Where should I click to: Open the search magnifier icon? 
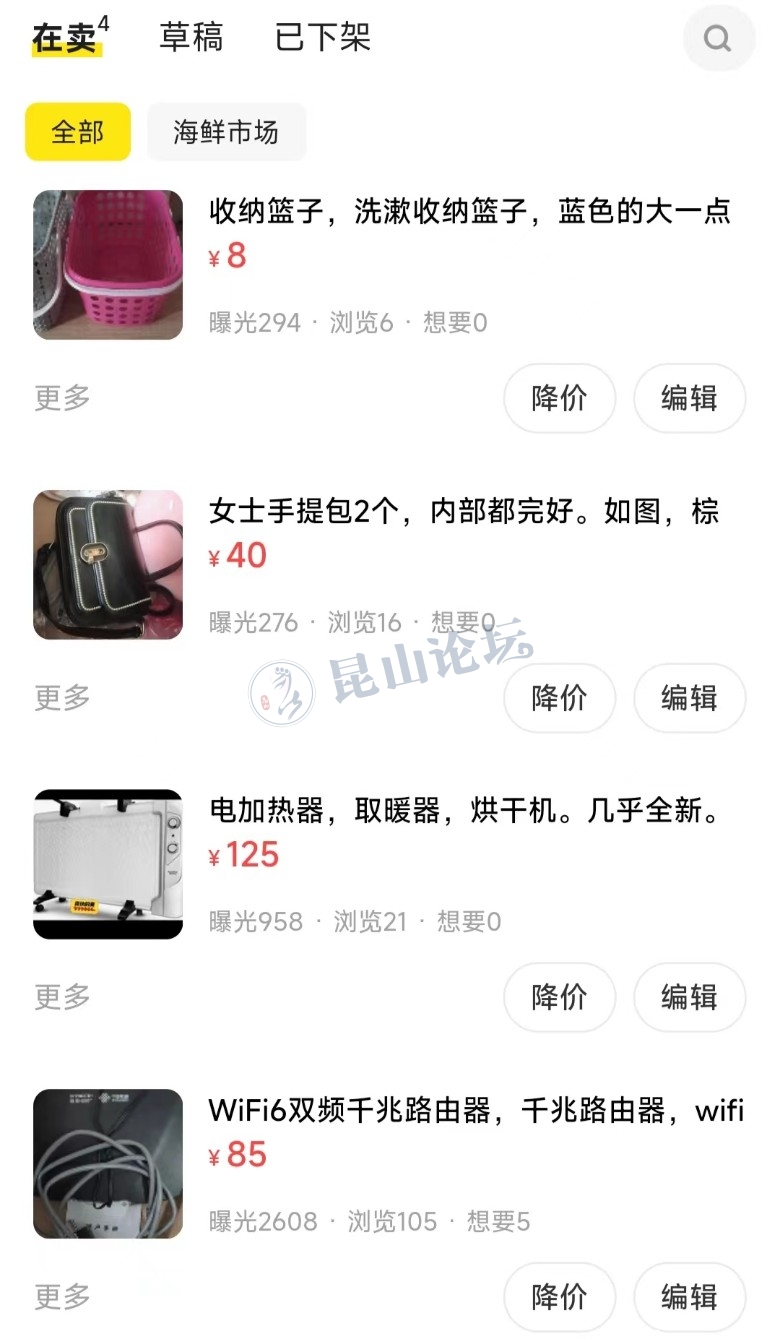pyautogui.click(x=718, y=39)
